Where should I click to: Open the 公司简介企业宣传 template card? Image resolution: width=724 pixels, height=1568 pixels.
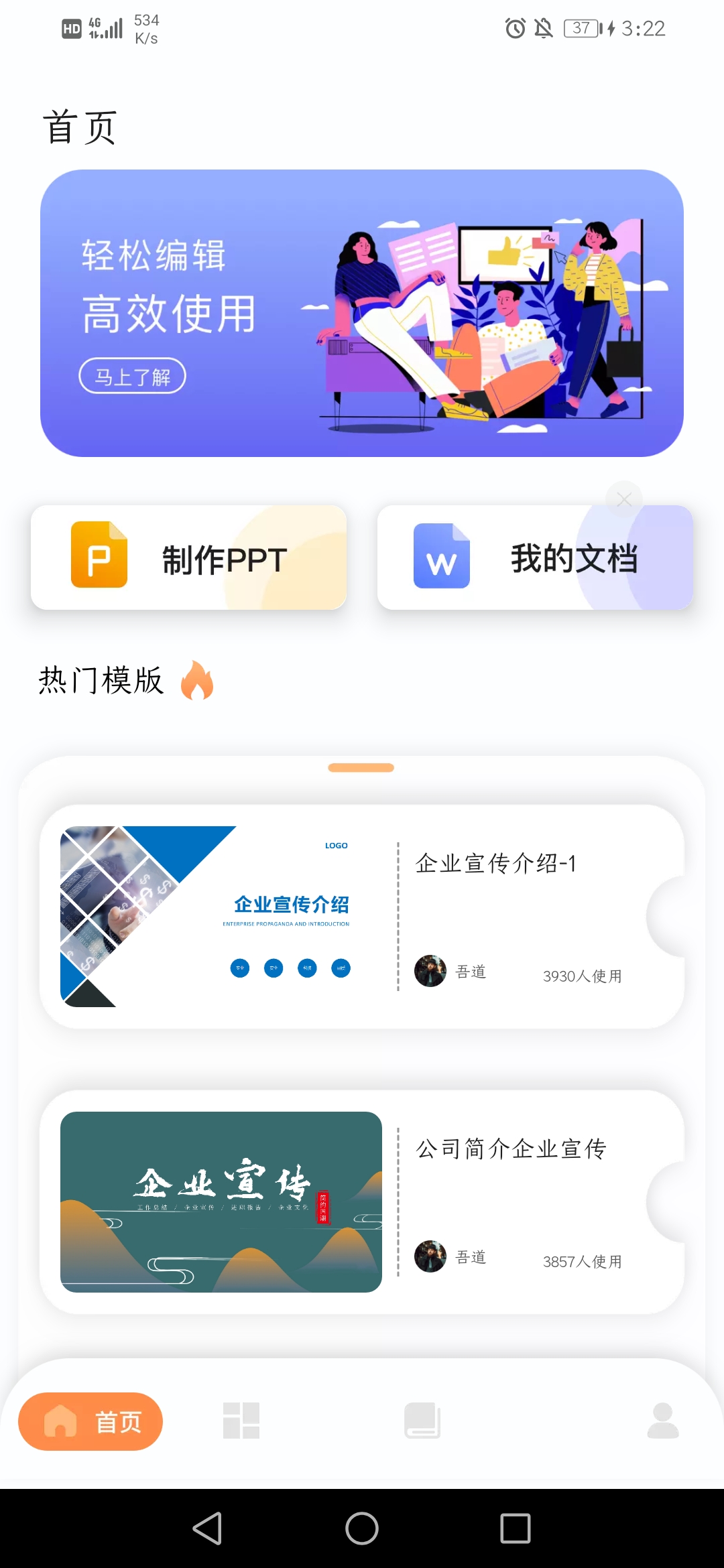tap(362, 1201)
